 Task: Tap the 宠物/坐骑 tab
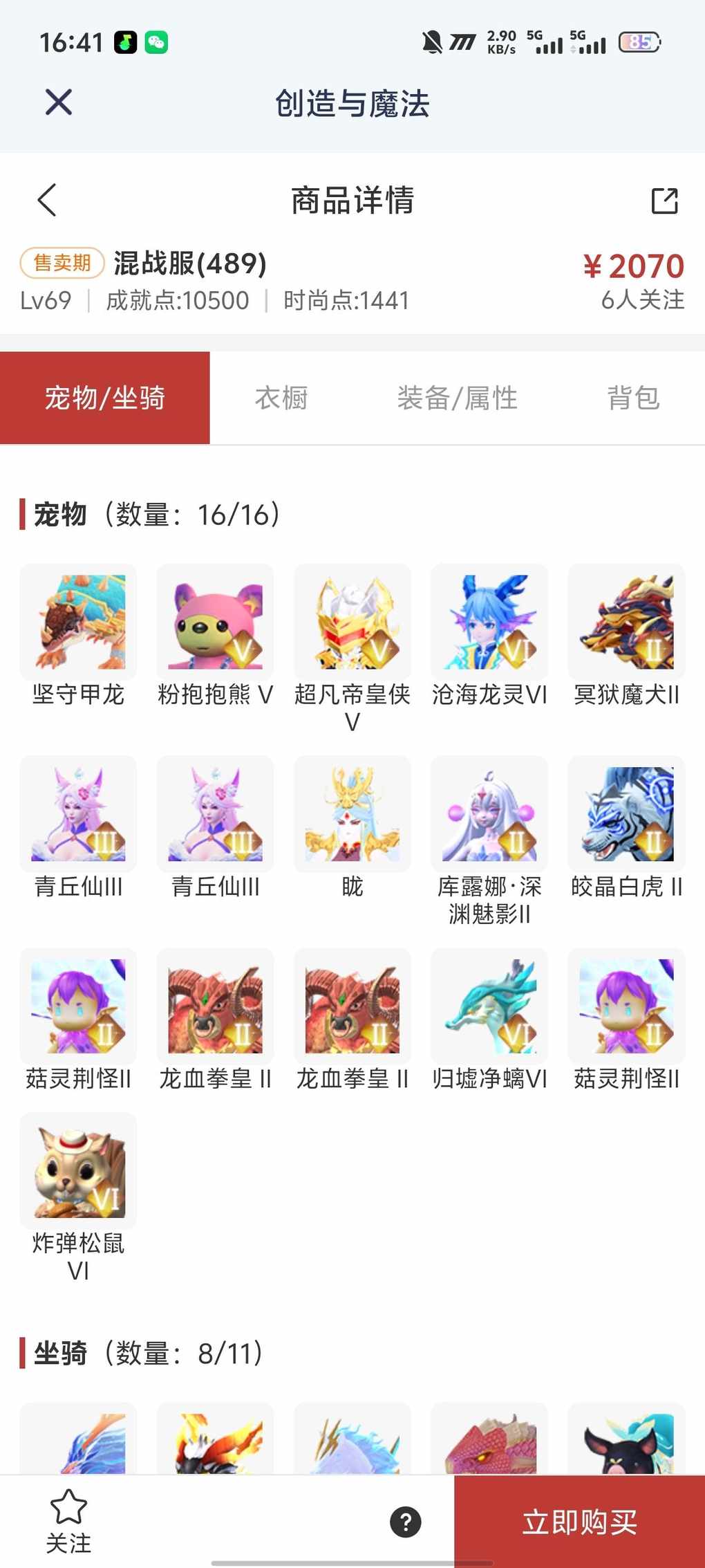coord(105,398)
